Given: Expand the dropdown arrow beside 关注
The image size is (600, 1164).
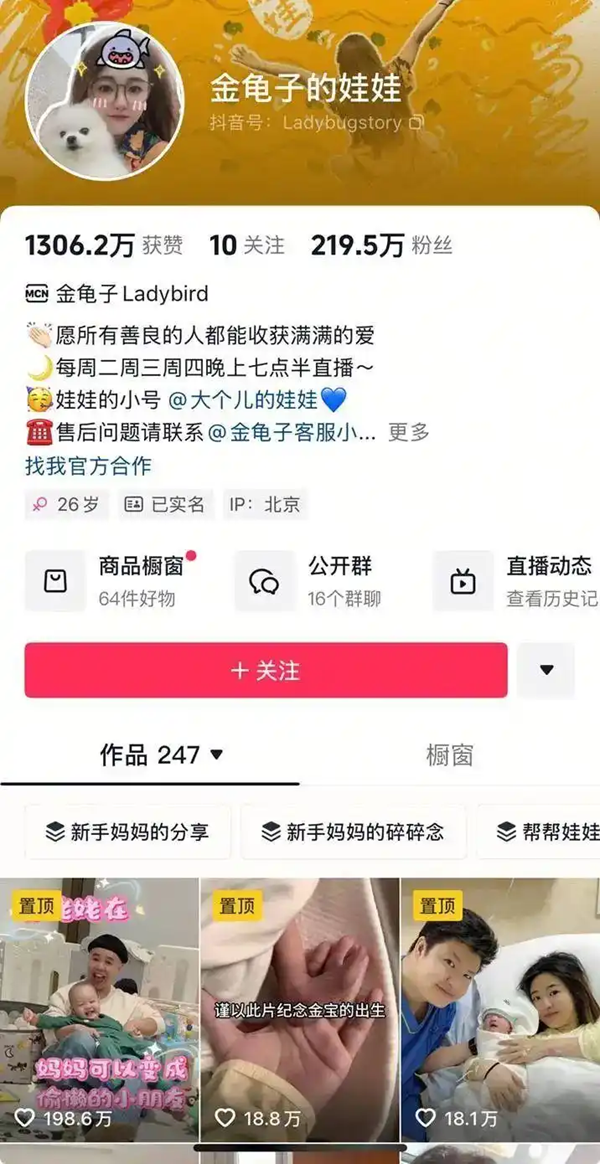Looking at the screenshot, I should pos(546,670).
